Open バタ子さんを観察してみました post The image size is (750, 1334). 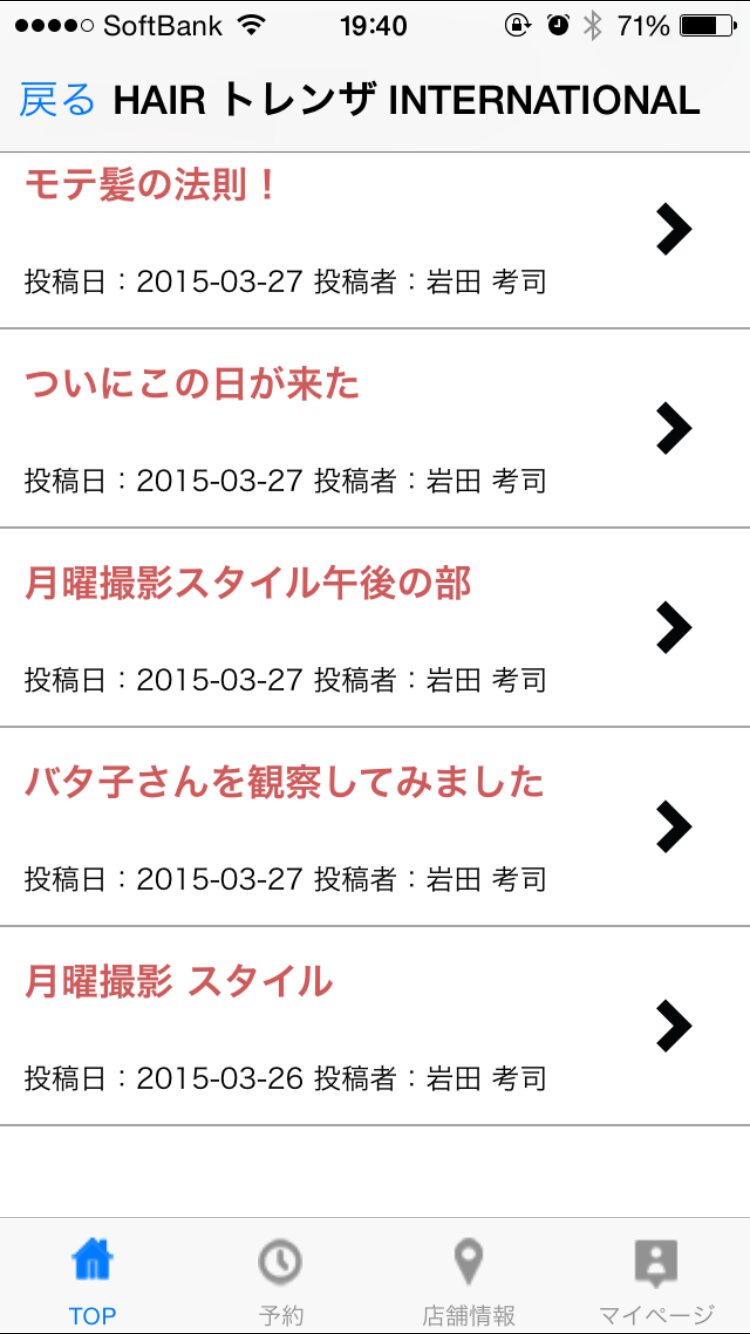pyautogui.click(x=375, y=826)
